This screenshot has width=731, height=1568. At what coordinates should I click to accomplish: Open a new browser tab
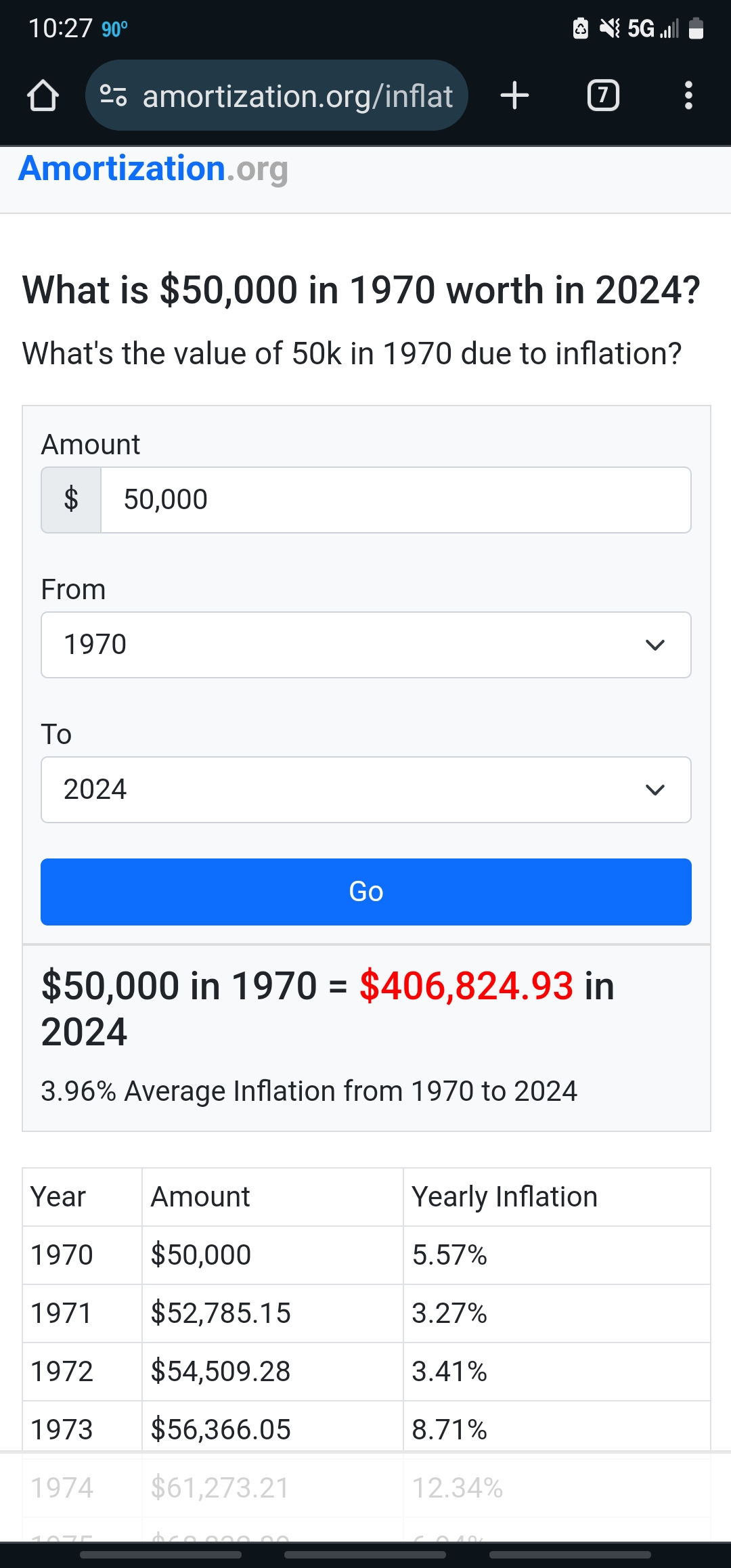[x=514, y=95]
